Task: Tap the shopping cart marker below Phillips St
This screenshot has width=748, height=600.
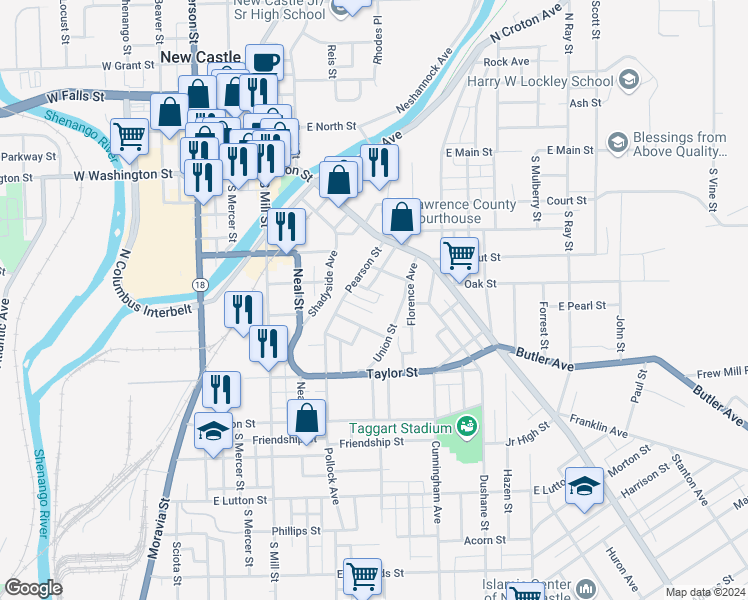Action: [x=362, y=575]
